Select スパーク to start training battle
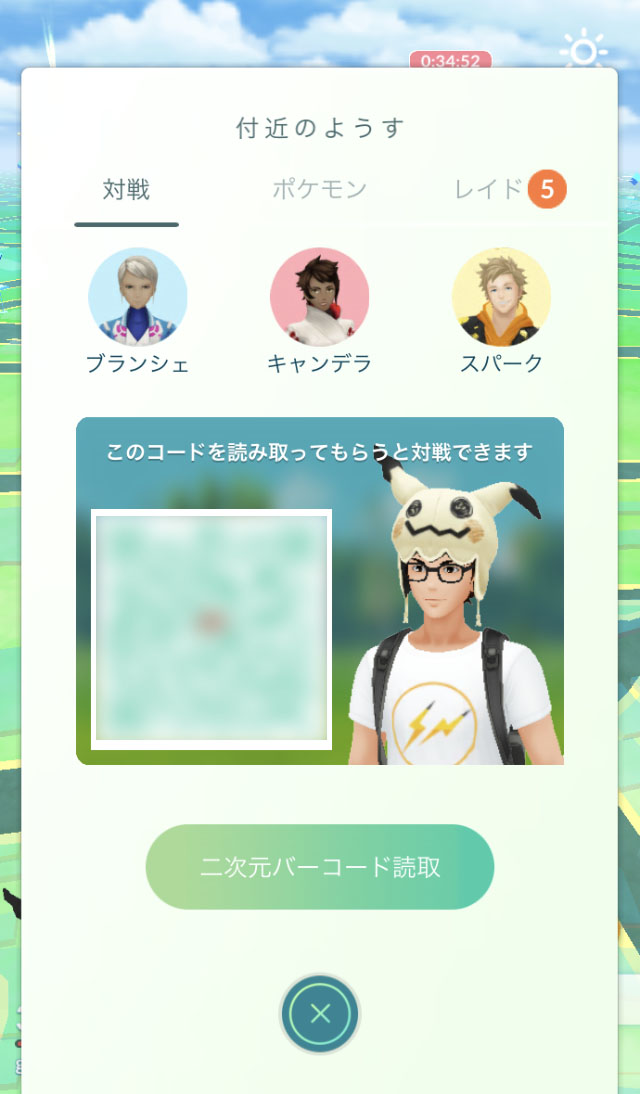The image size is (640, 1094). (x=501, y=298)
